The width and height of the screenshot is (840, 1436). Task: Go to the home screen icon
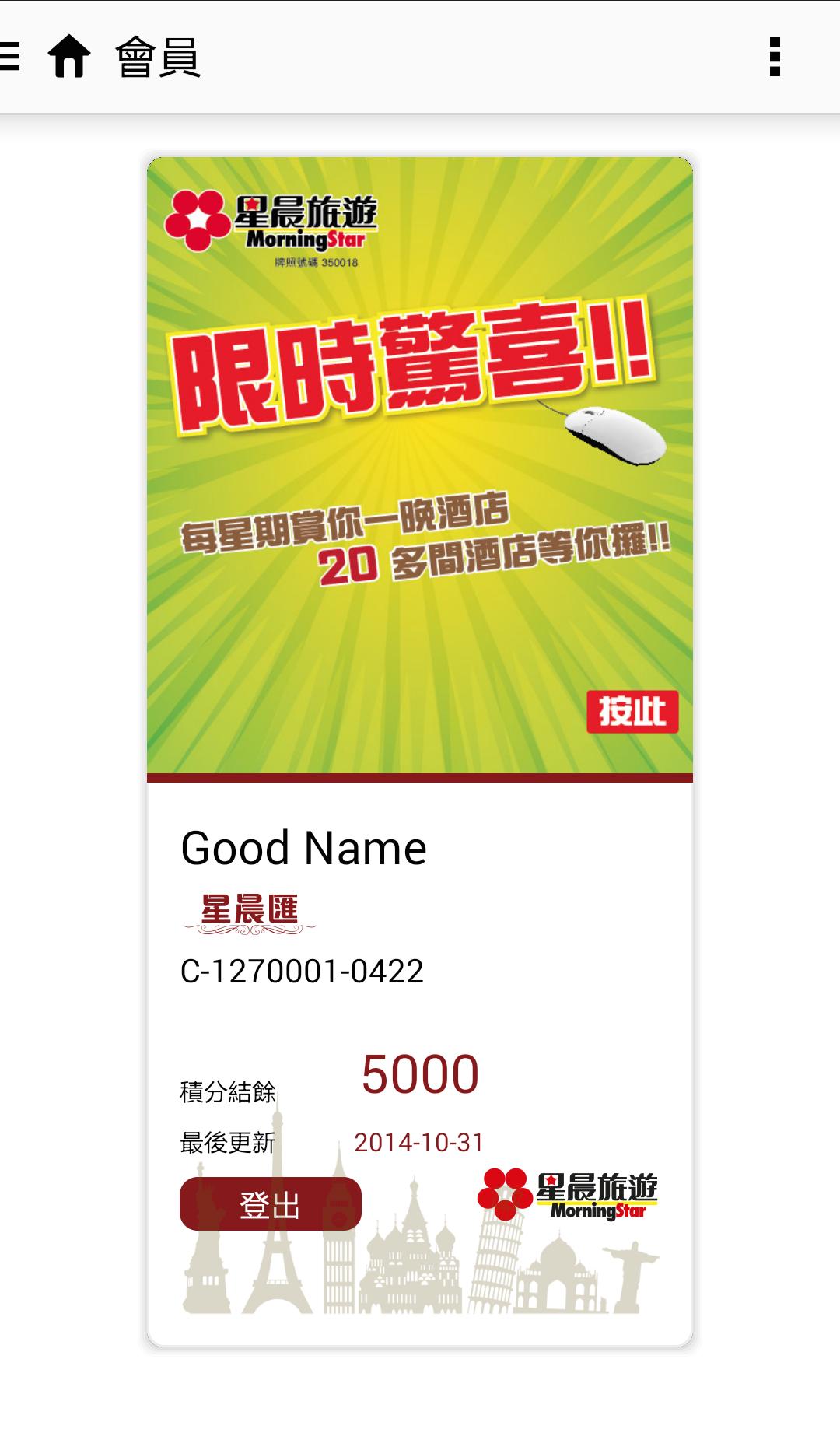[69, 57]
